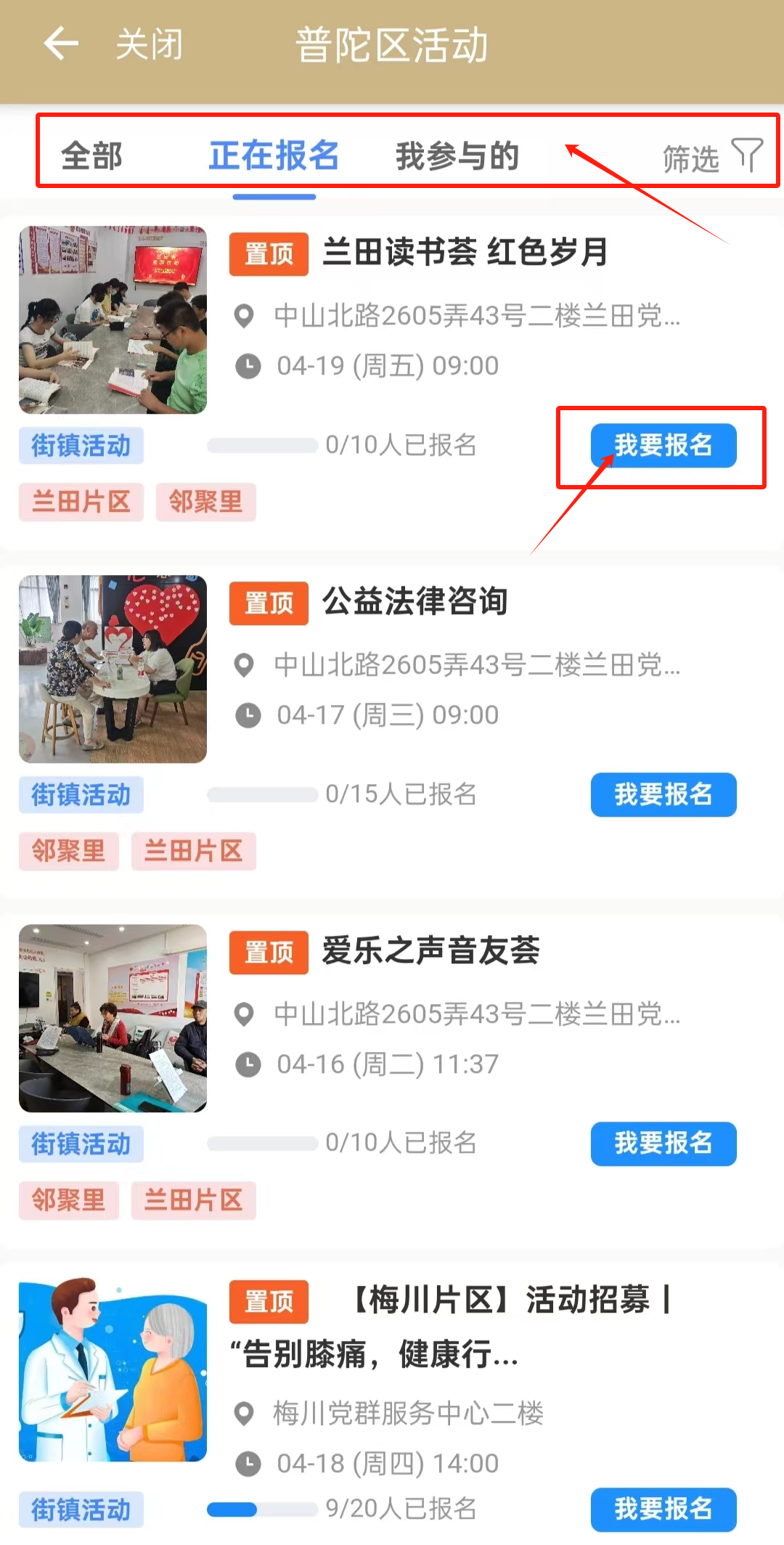The image size is (784, 1545).
Task: Register for 爱乐之声音友荟
Action: 663,1144
